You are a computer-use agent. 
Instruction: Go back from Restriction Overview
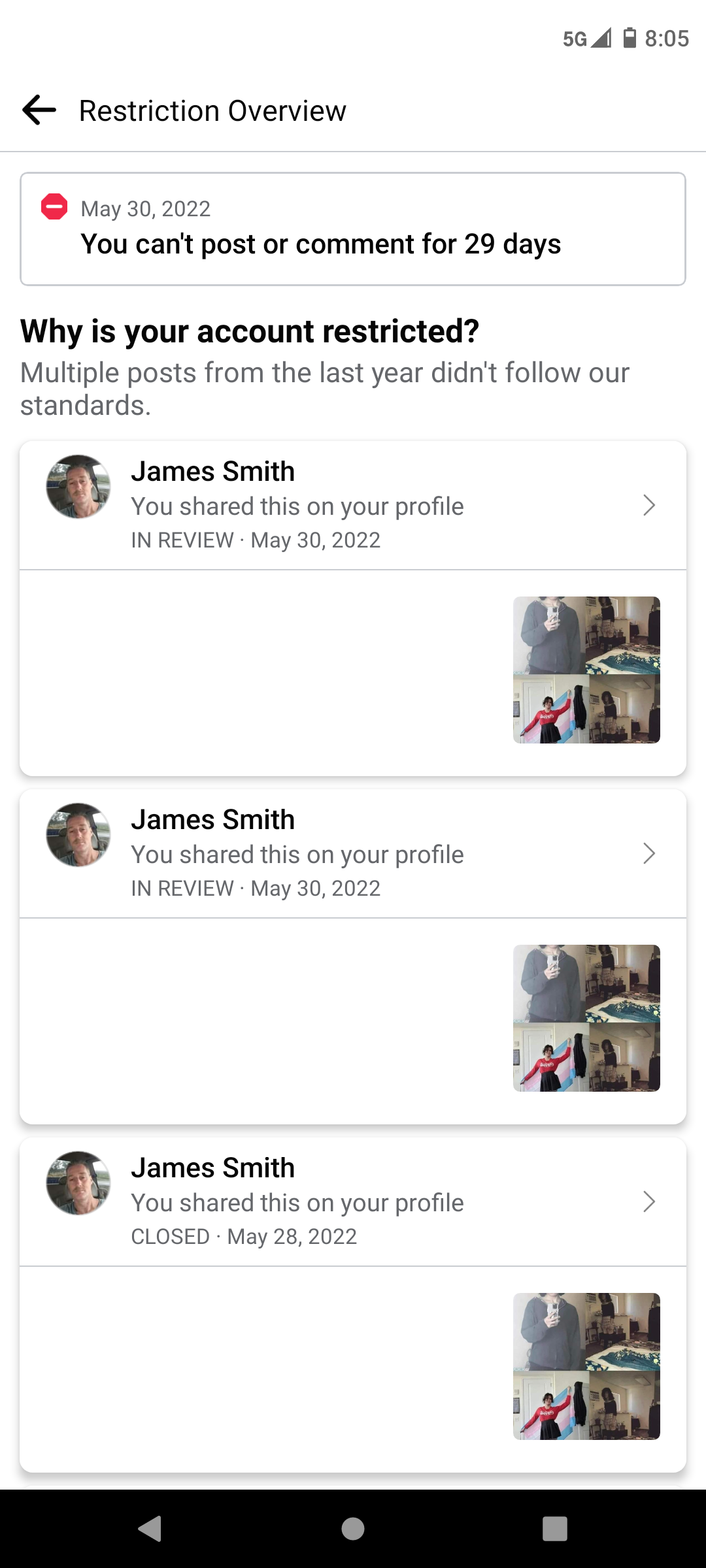39,110
